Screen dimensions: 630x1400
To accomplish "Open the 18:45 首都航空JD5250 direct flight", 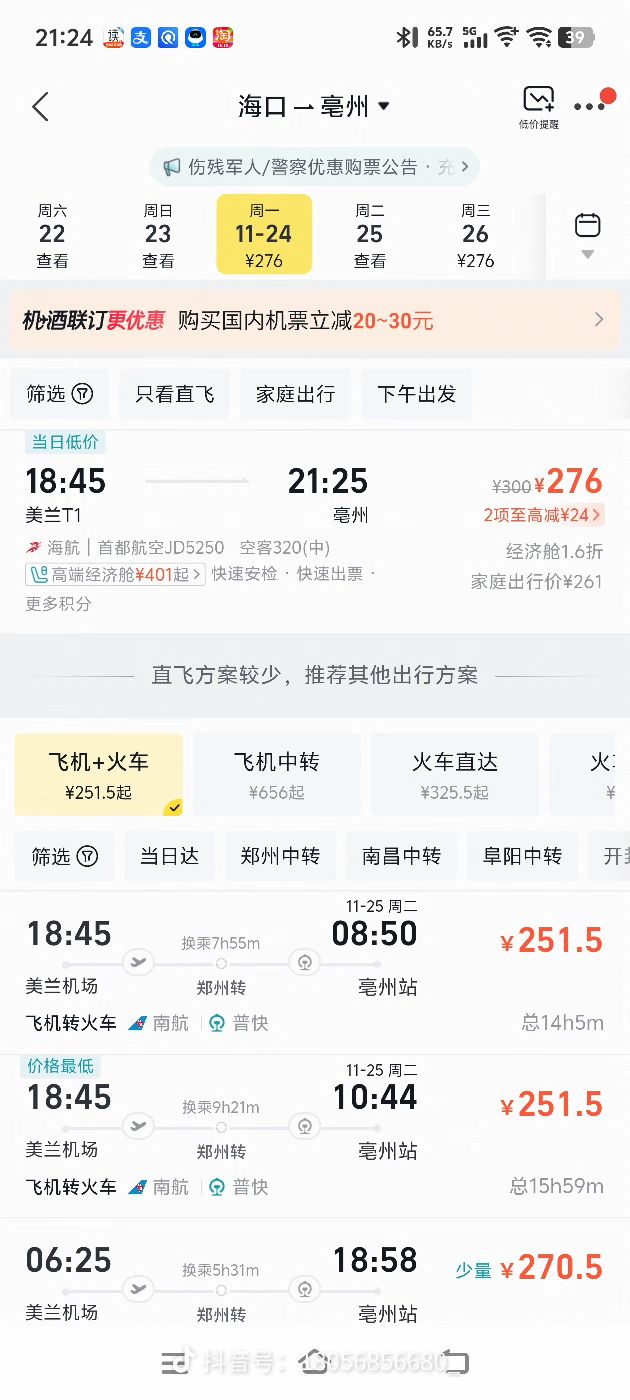I will tap(314, 530).
